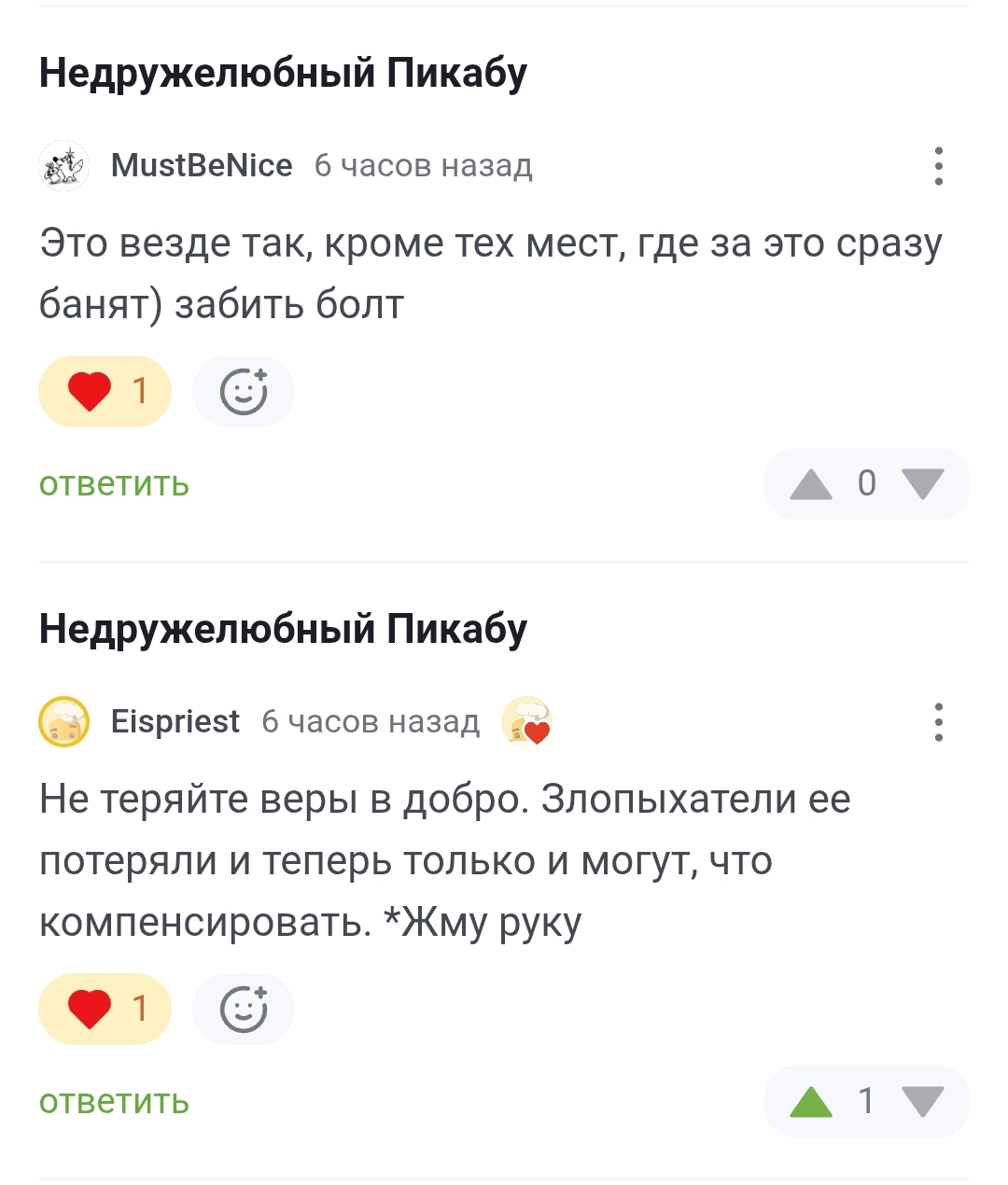
Task: Tap the heart reaction on Eispriest's comment
Action: coord(105,1009)
